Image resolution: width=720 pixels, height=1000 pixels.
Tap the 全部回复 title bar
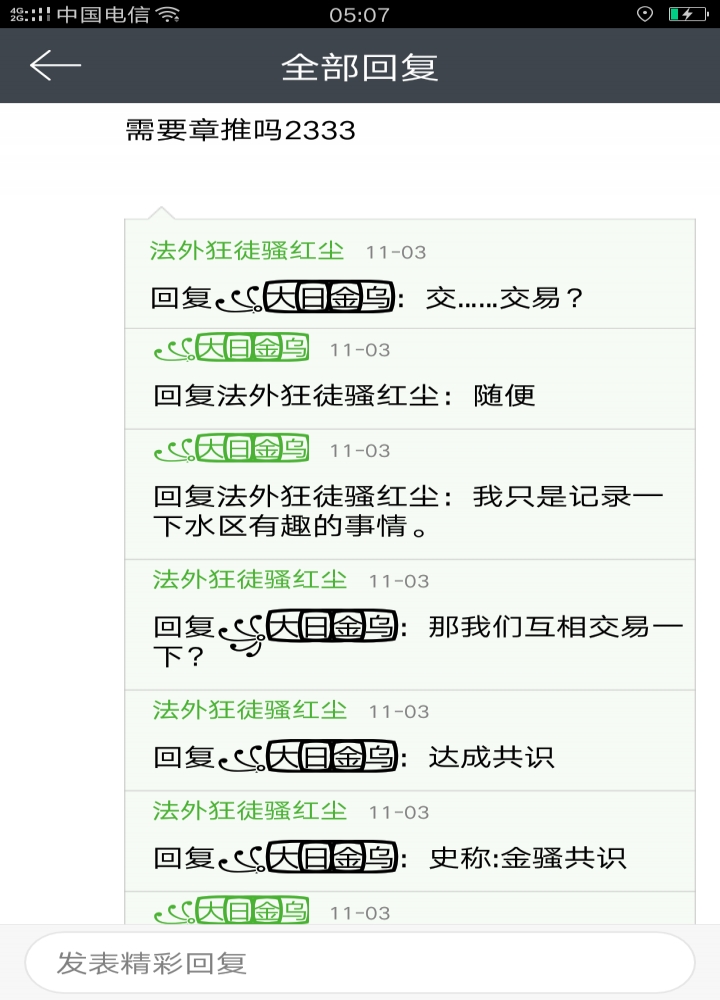[x=360, y=66]
